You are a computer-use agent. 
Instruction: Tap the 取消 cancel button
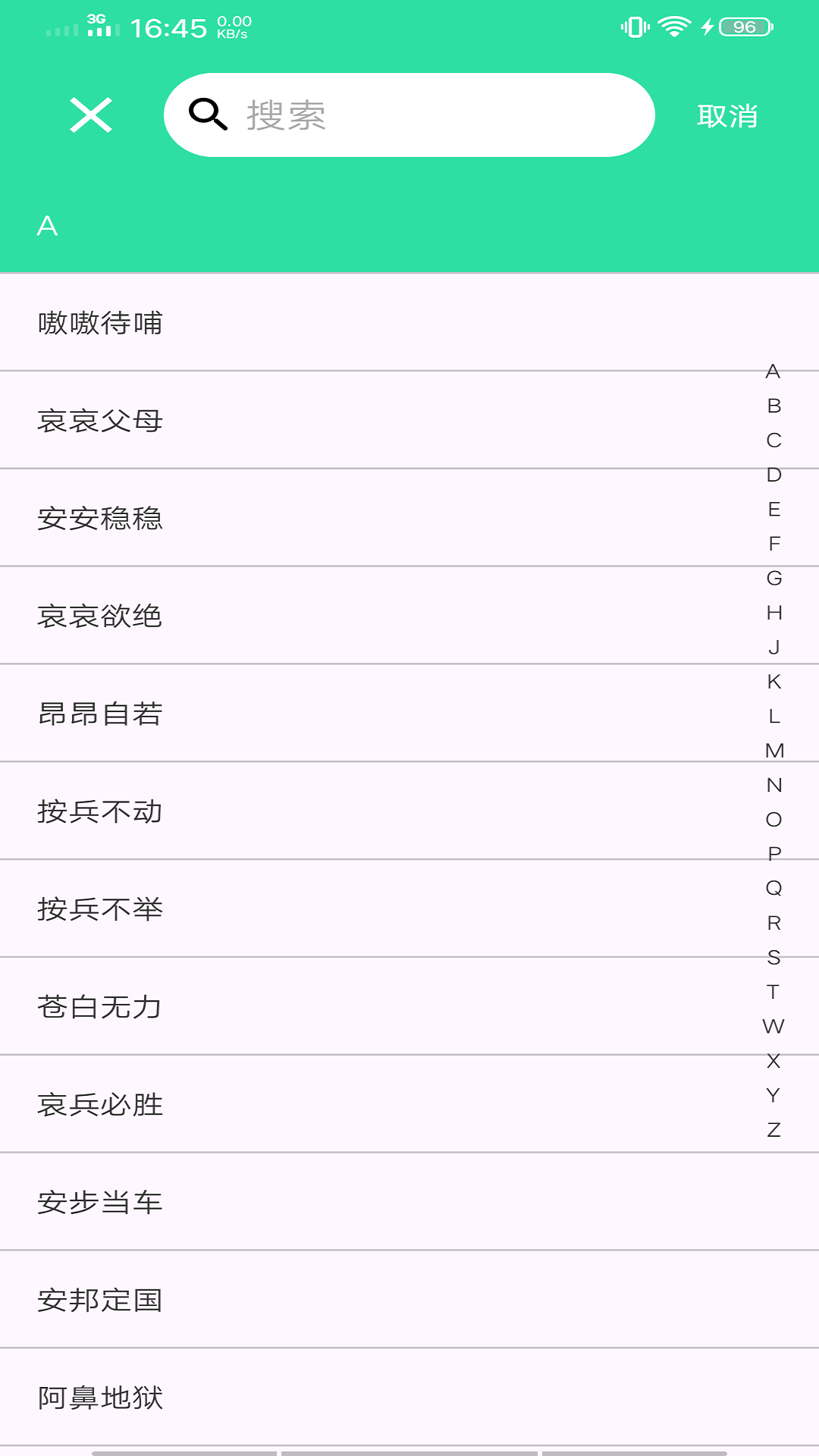click(x=728, y=115)
